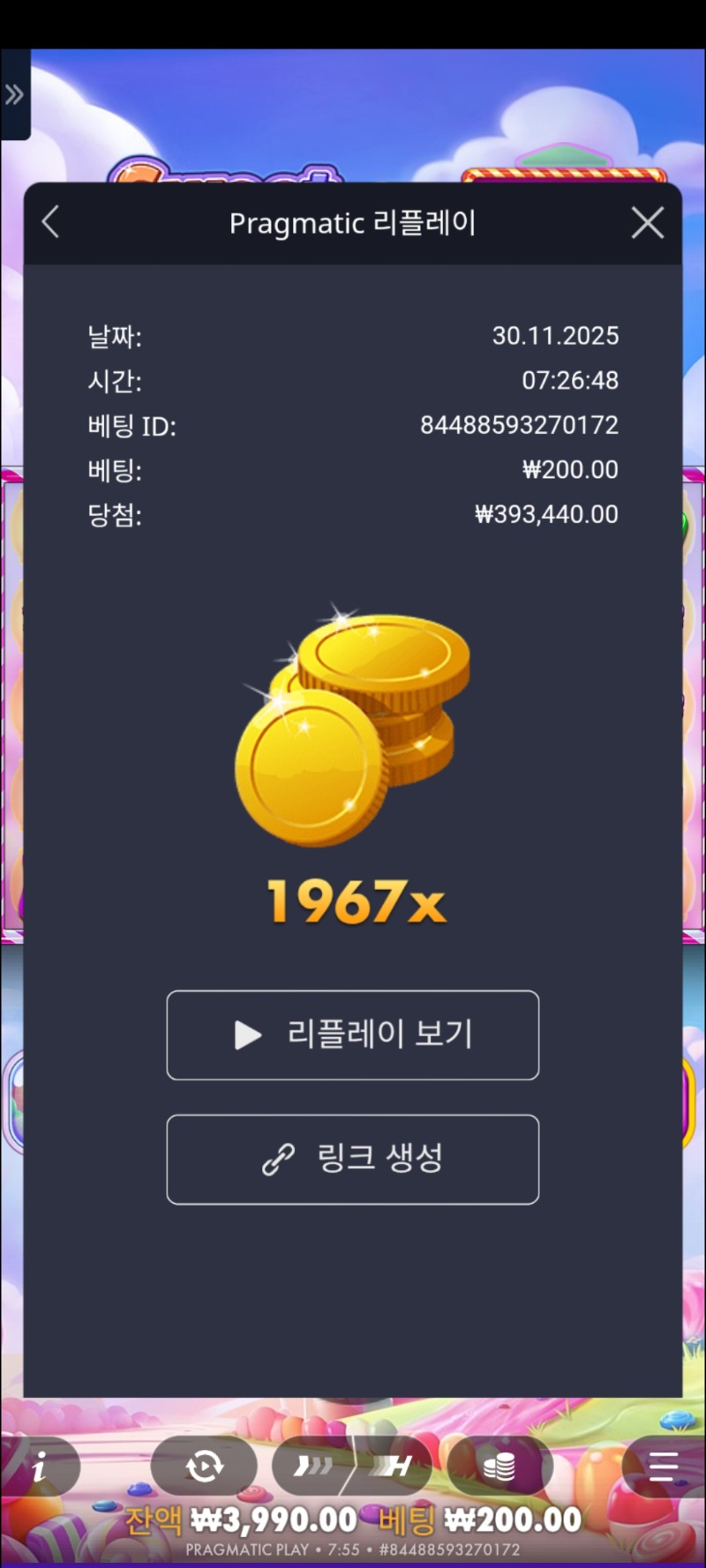
Task: Open the hamburger menu
Action: click(x=663, y=1467)
